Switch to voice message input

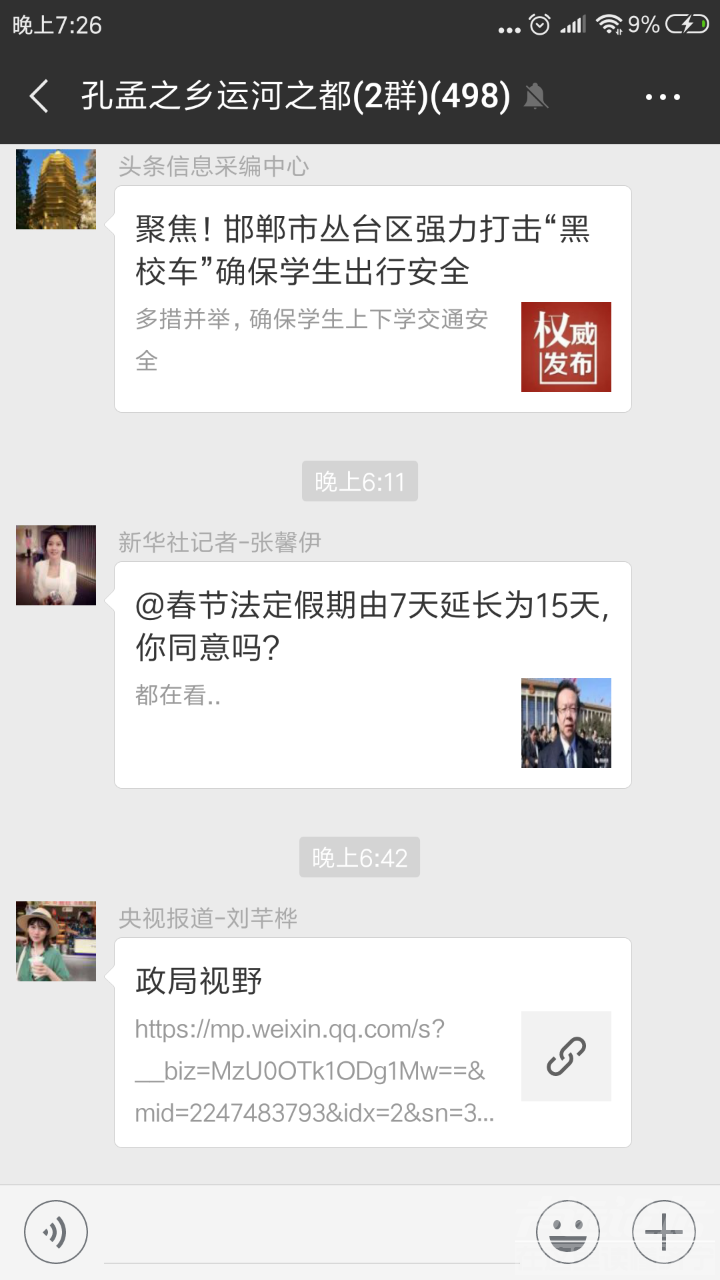click(x=56, y=1232)
